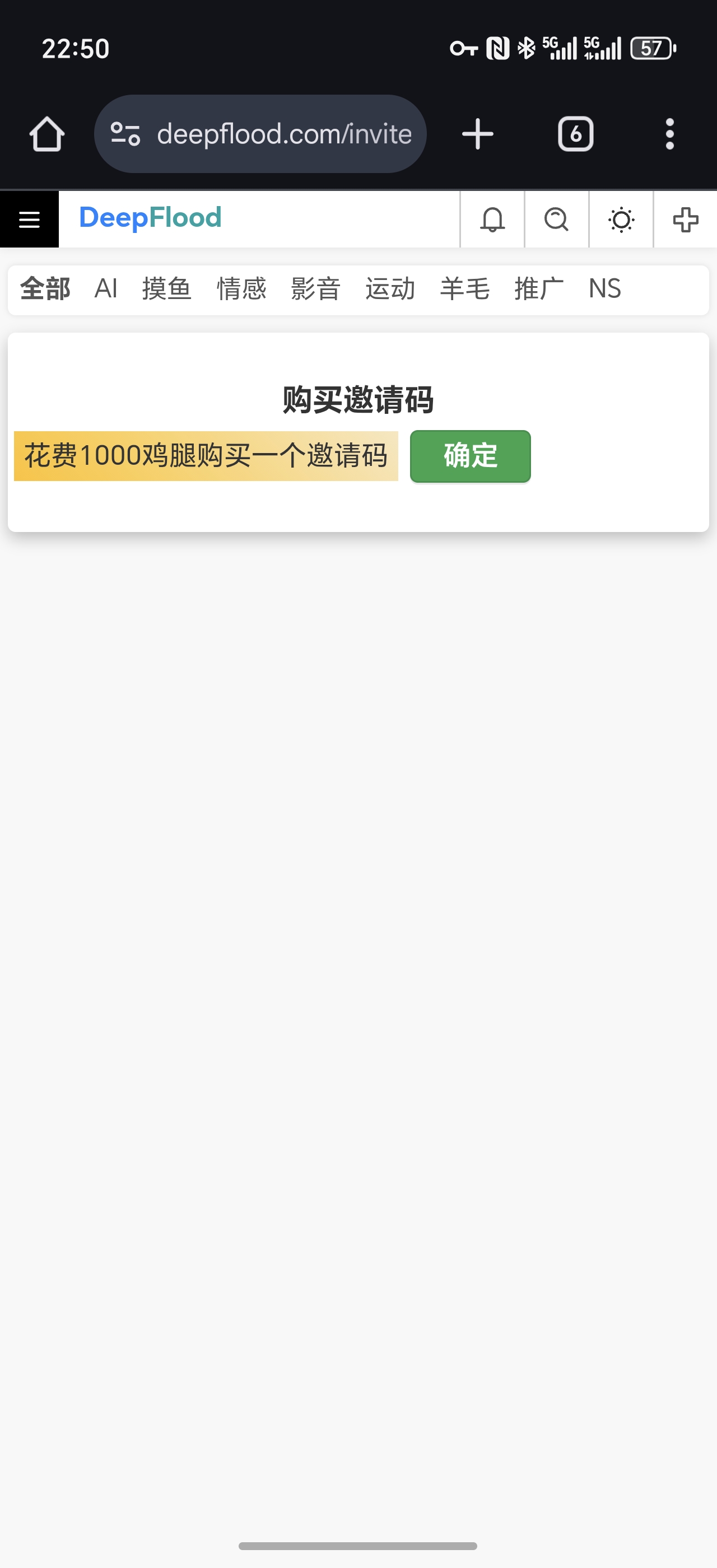717x1568 pixels.
Task: Confirm purchase with the 确定 button
Action: click(471, 456)
